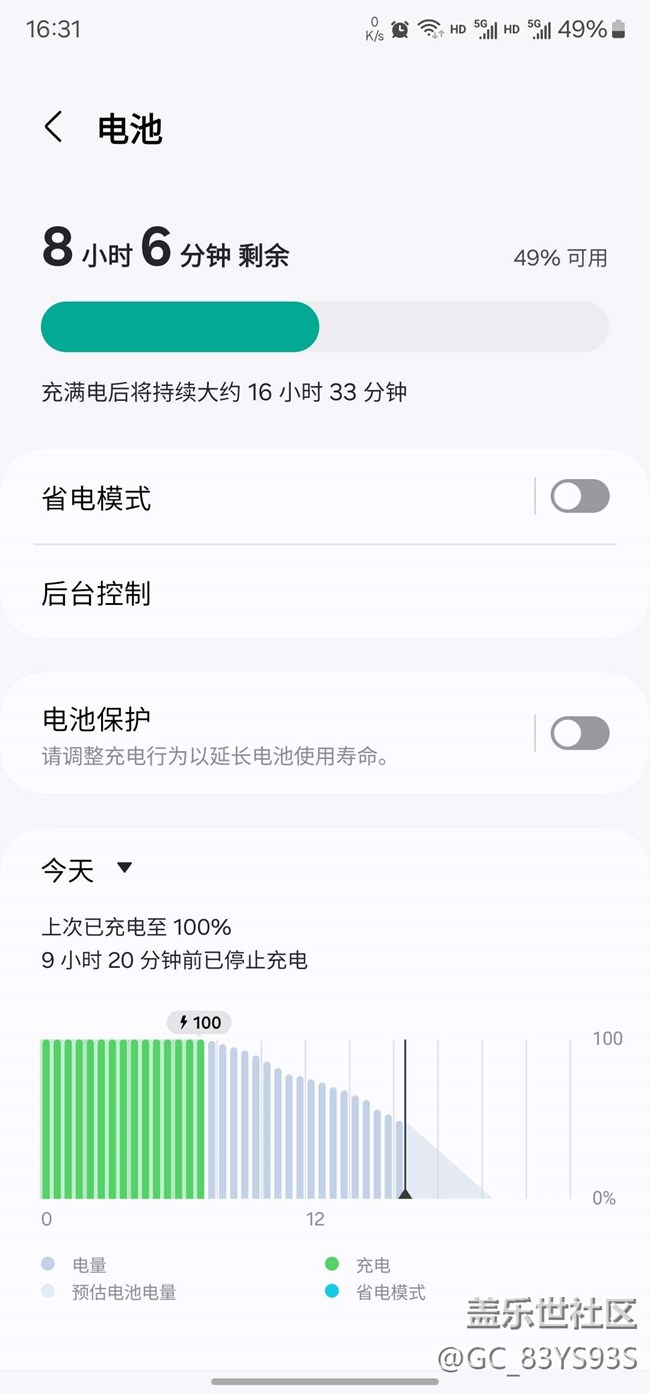Open 后台控制 settings
This screenshot has width=650, height=1394.
[x=300, y=594]
